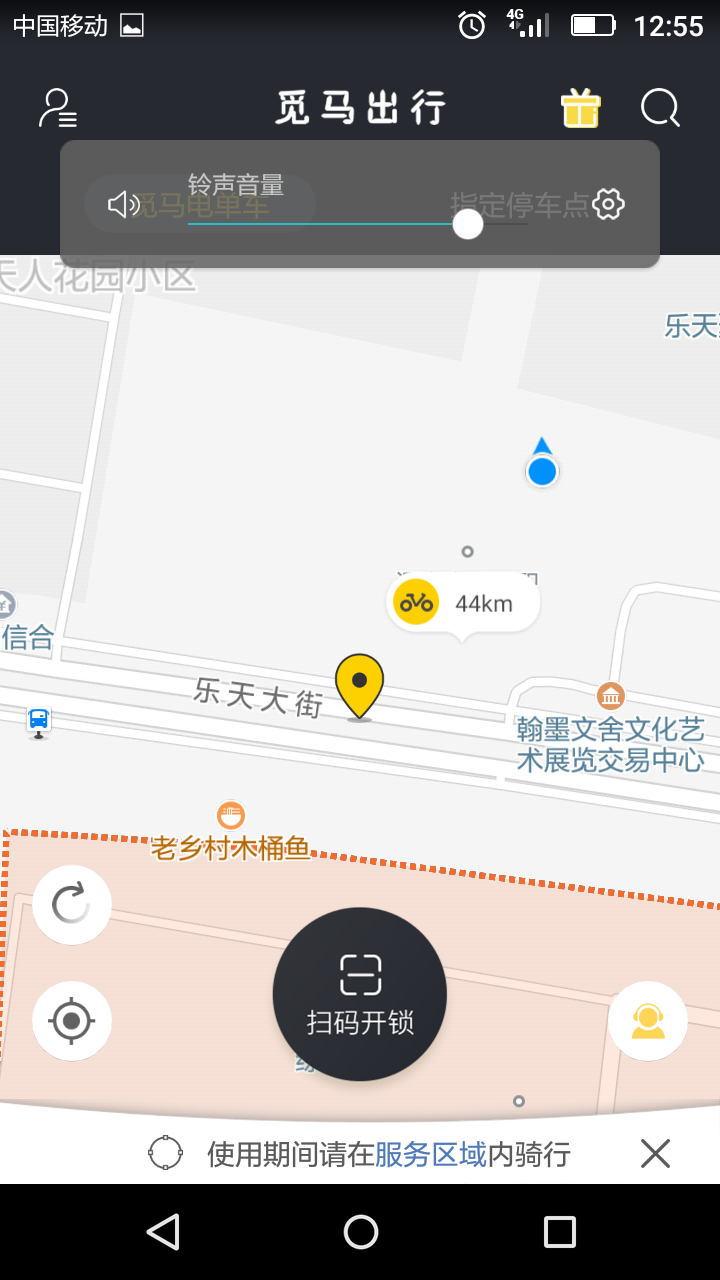Open volume settings gear

pyautogui.click(x=608, y=204)
